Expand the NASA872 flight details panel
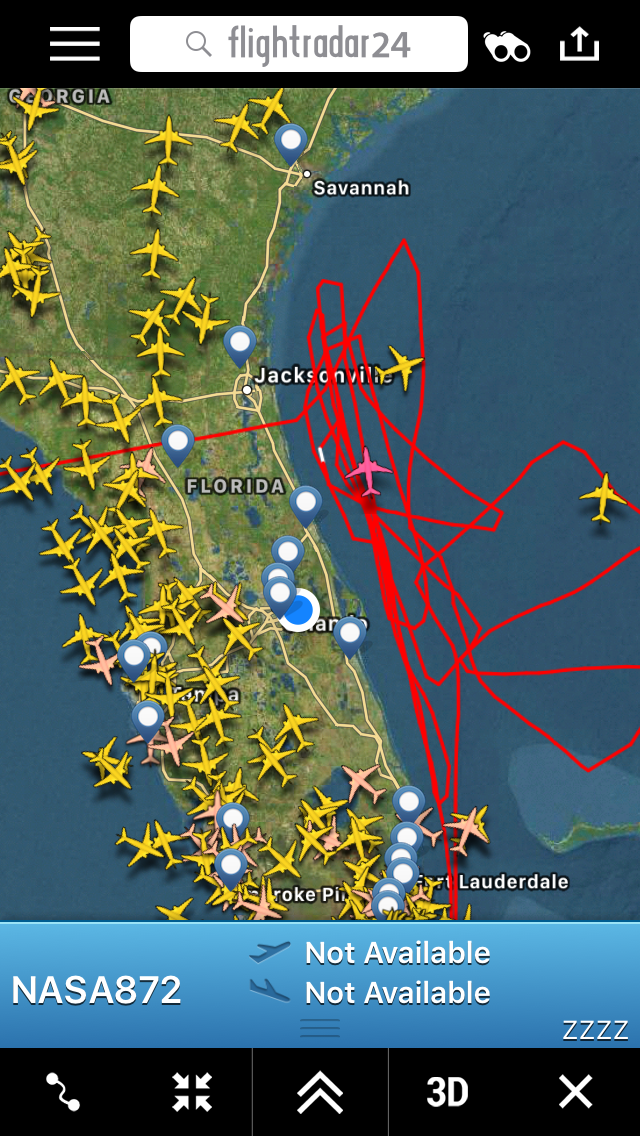 (x=320, y=1092)
